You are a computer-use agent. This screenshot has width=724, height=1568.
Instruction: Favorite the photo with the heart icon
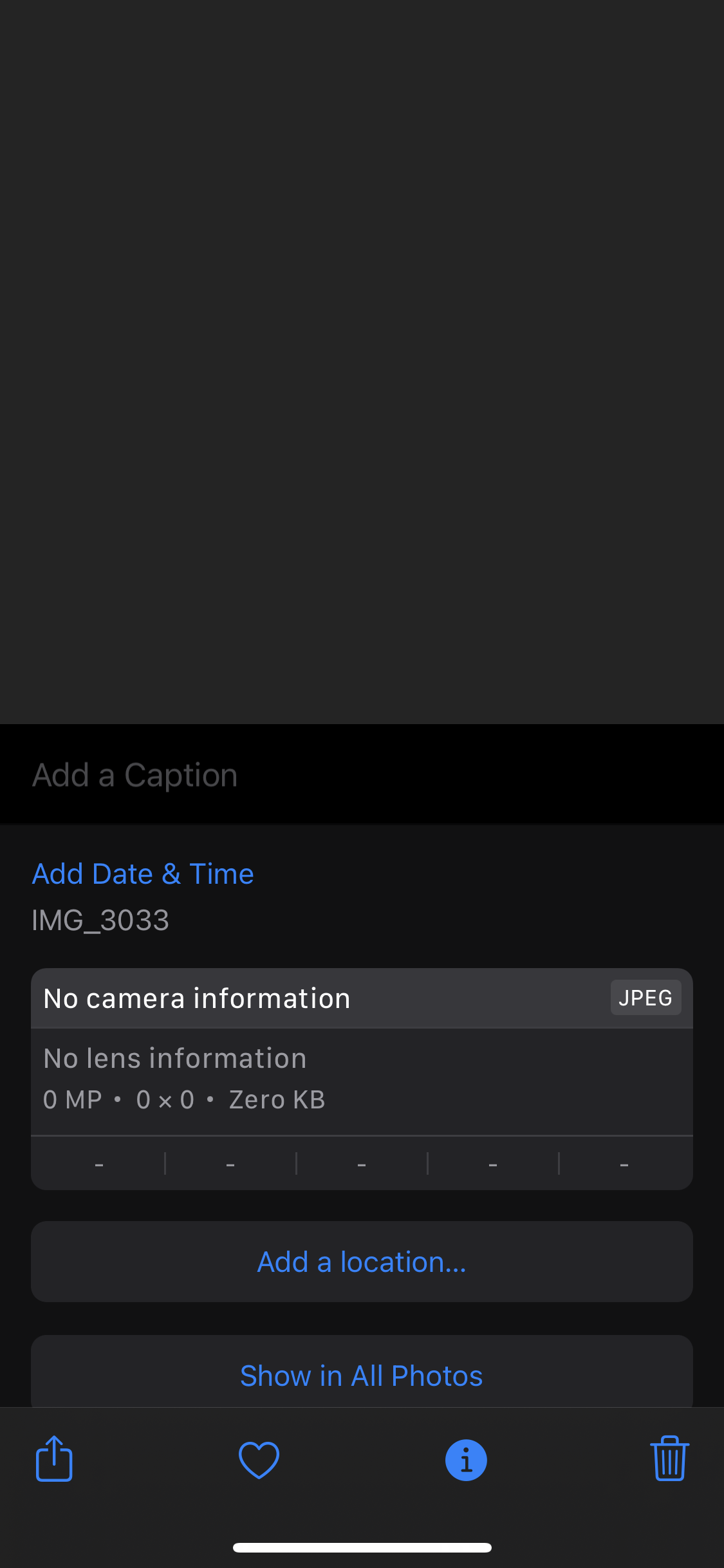[259, 1459]
